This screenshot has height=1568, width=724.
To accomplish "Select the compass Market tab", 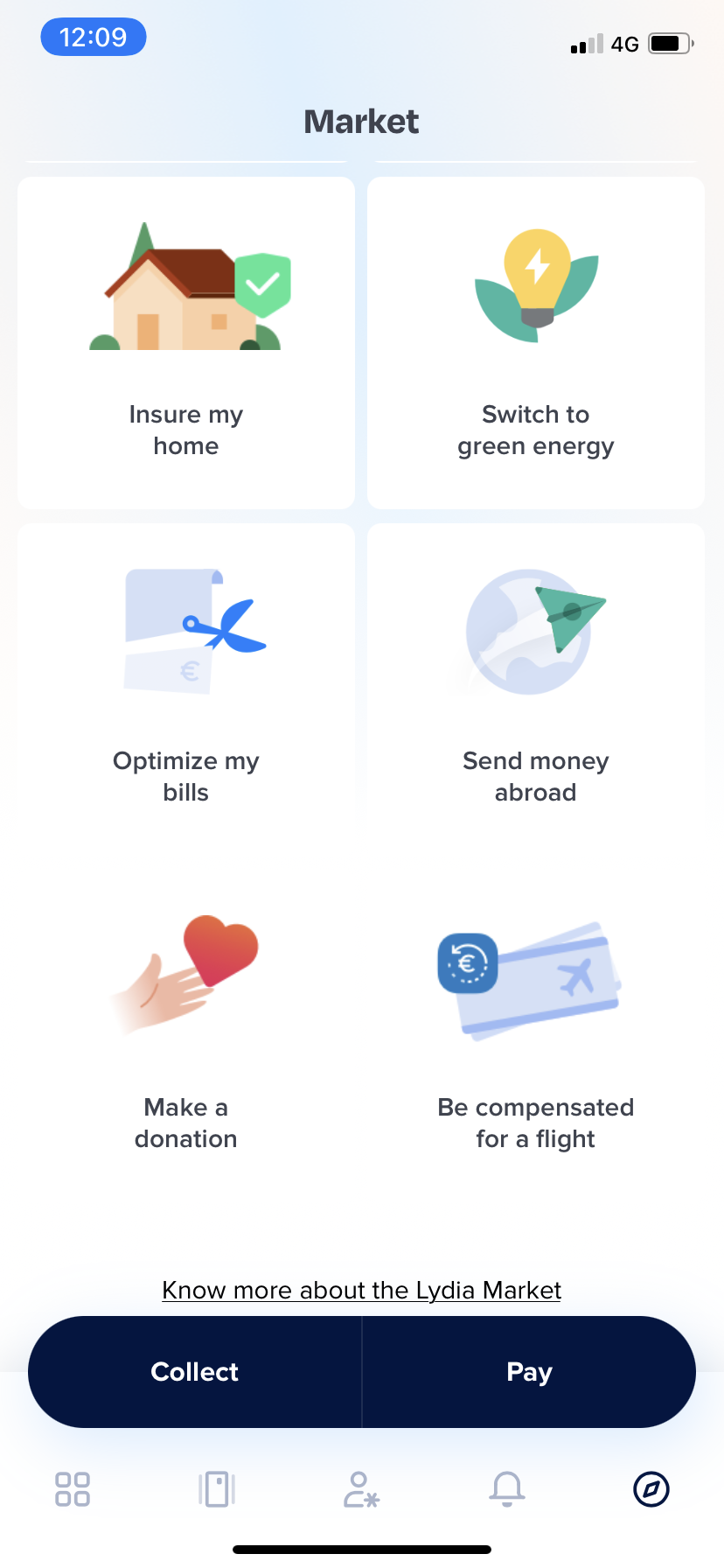I will tap(651, 1489).
